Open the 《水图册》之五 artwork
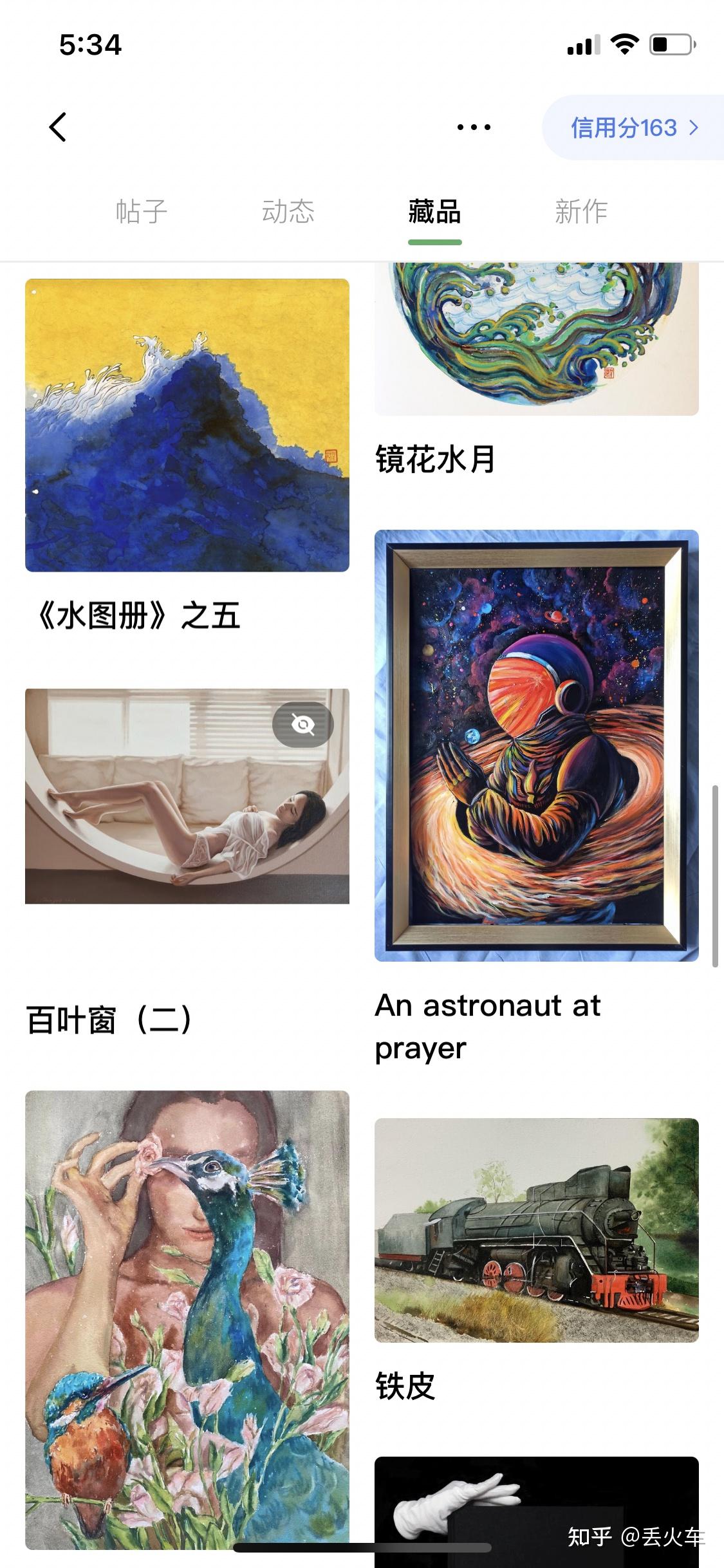 pyautogui.click(x=189, y=425)
